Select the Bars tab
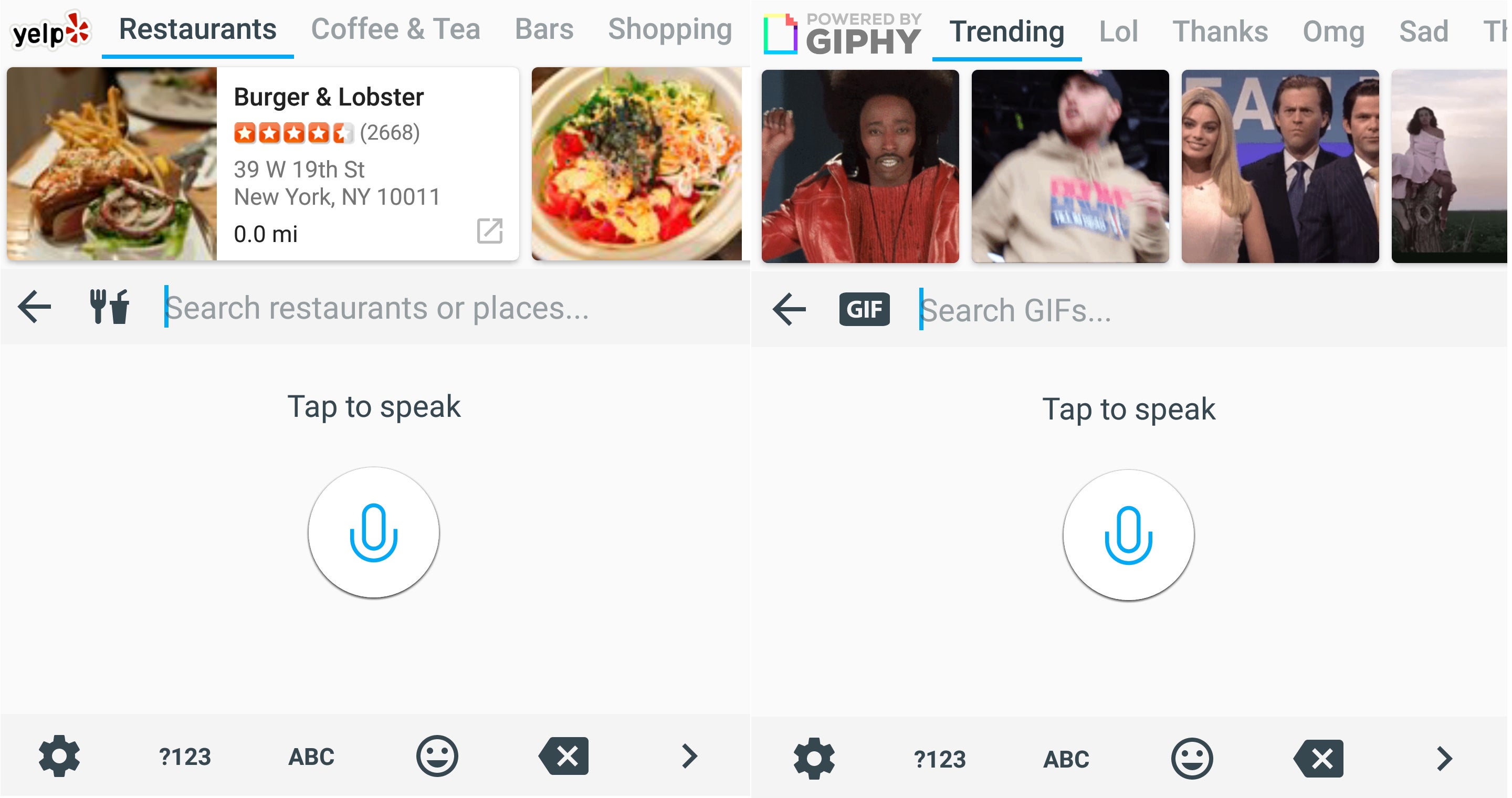 543,29
